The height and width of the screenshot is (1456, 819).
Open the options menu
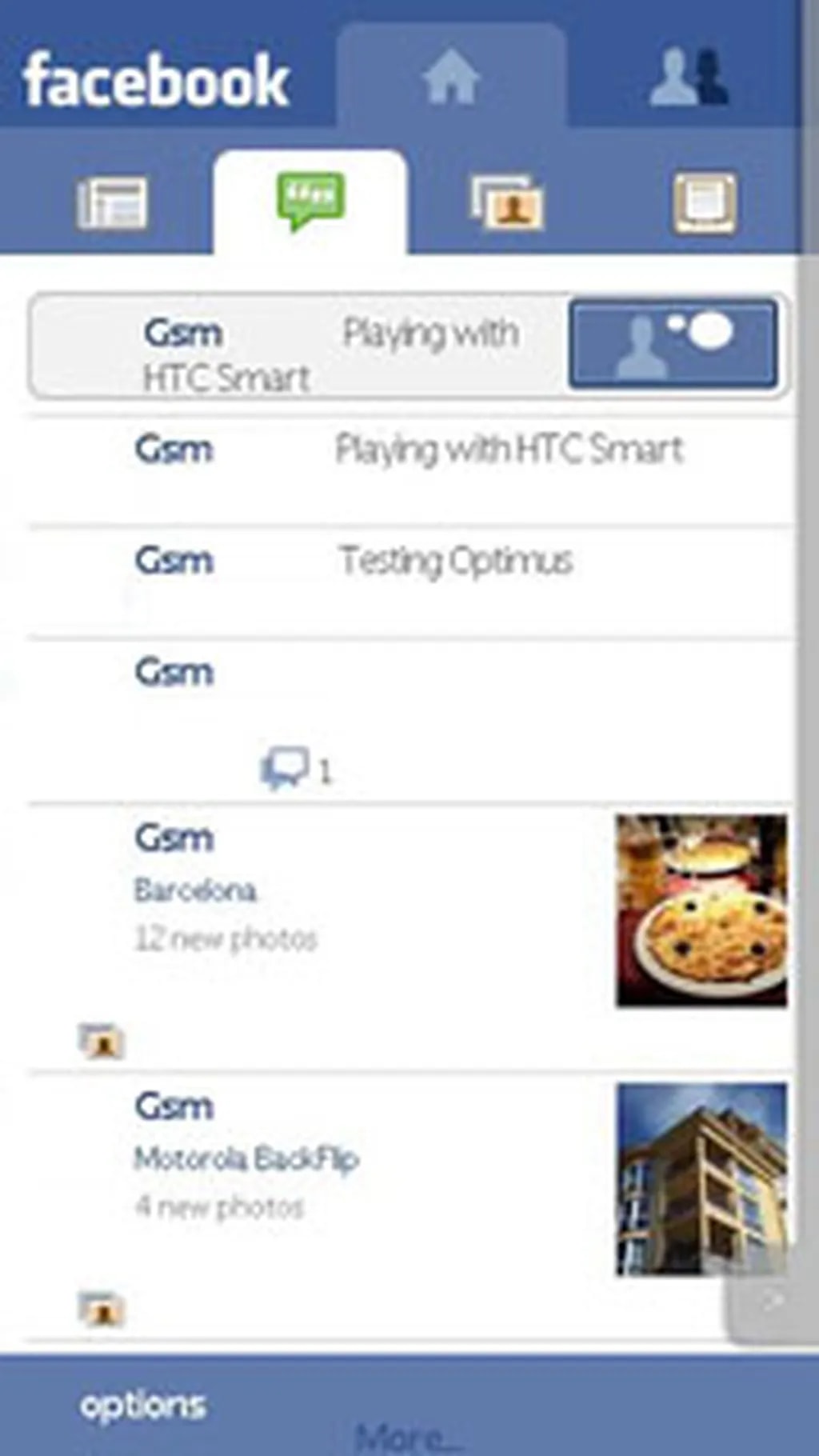point(142,1406)
